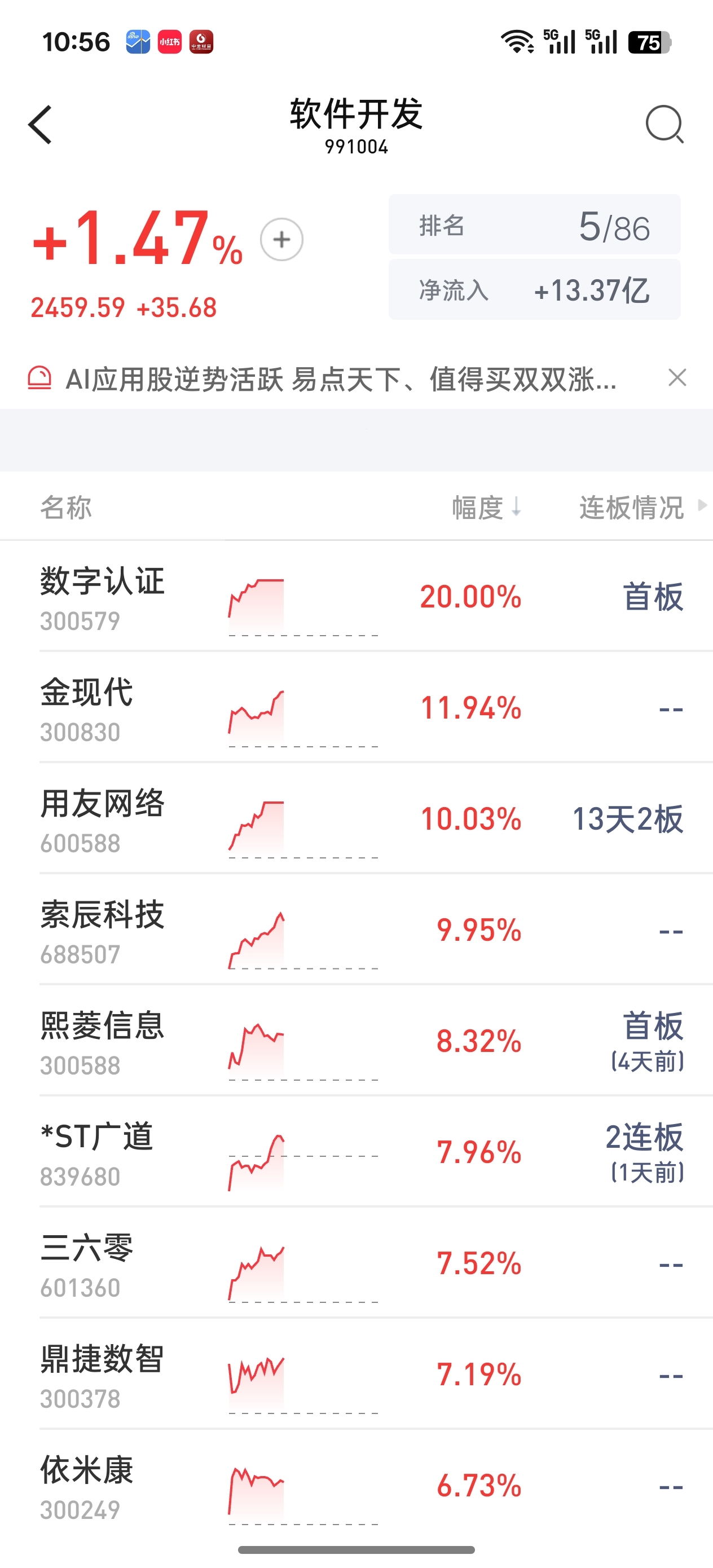Open the *ST广道 839680 stock row

pos(356,1152)
